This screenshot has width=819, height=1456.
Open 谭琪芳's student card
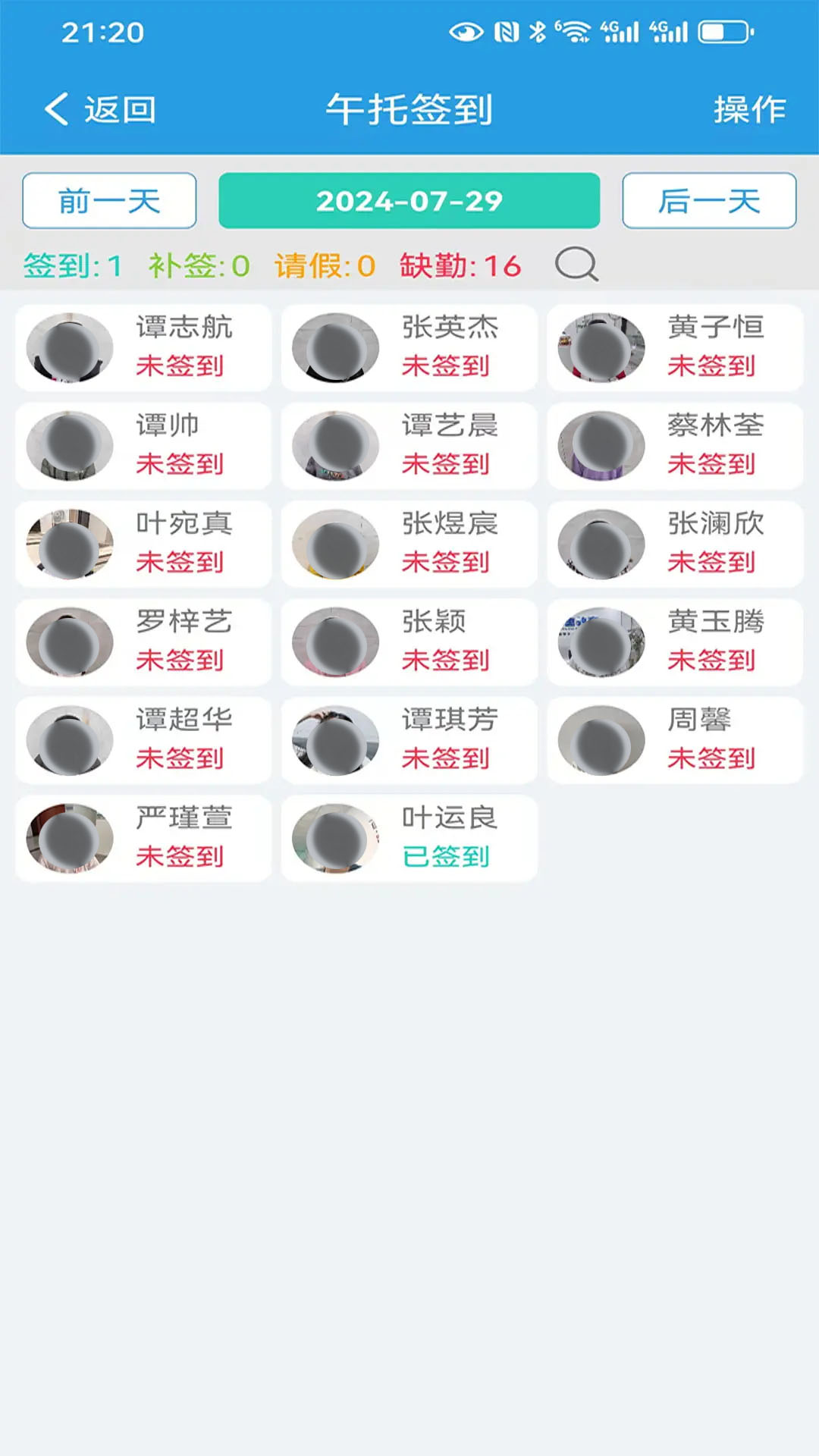[x=409, y=740]
